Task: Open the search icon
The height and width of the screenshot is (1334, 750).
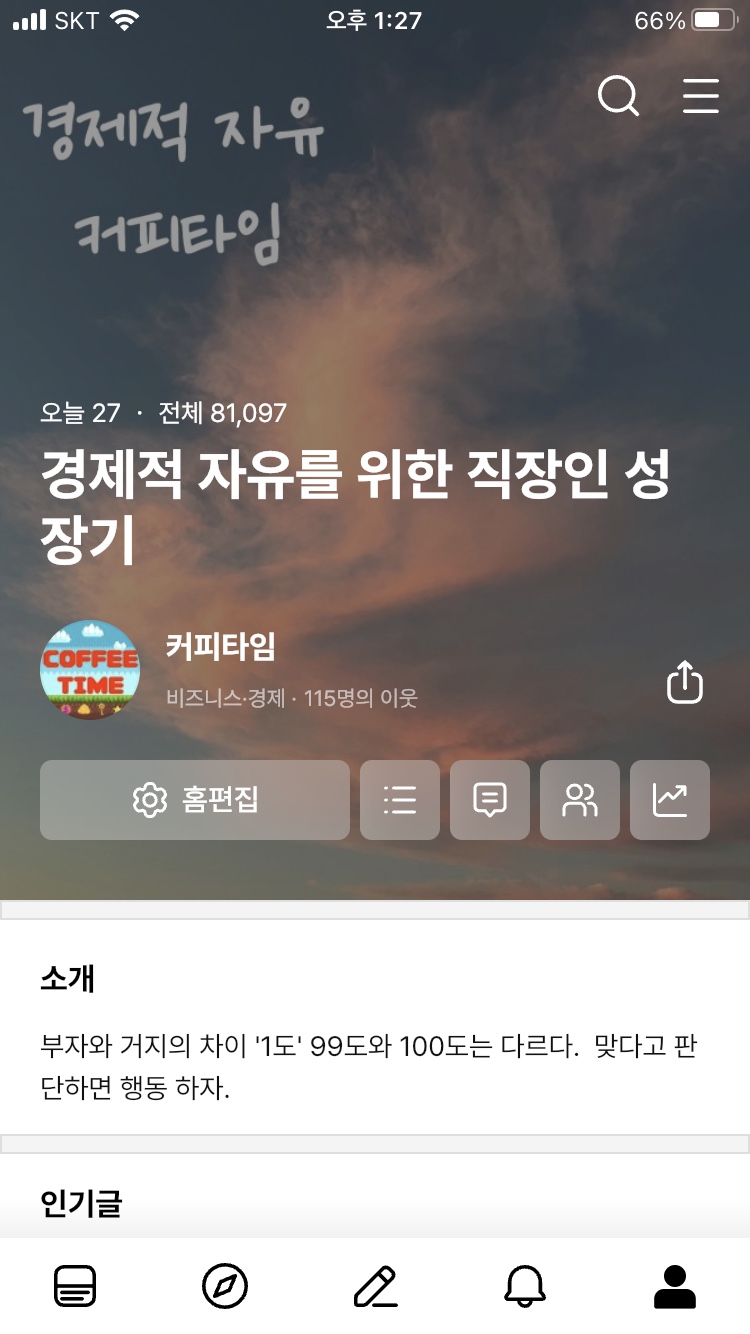Action: pos(618,97)
